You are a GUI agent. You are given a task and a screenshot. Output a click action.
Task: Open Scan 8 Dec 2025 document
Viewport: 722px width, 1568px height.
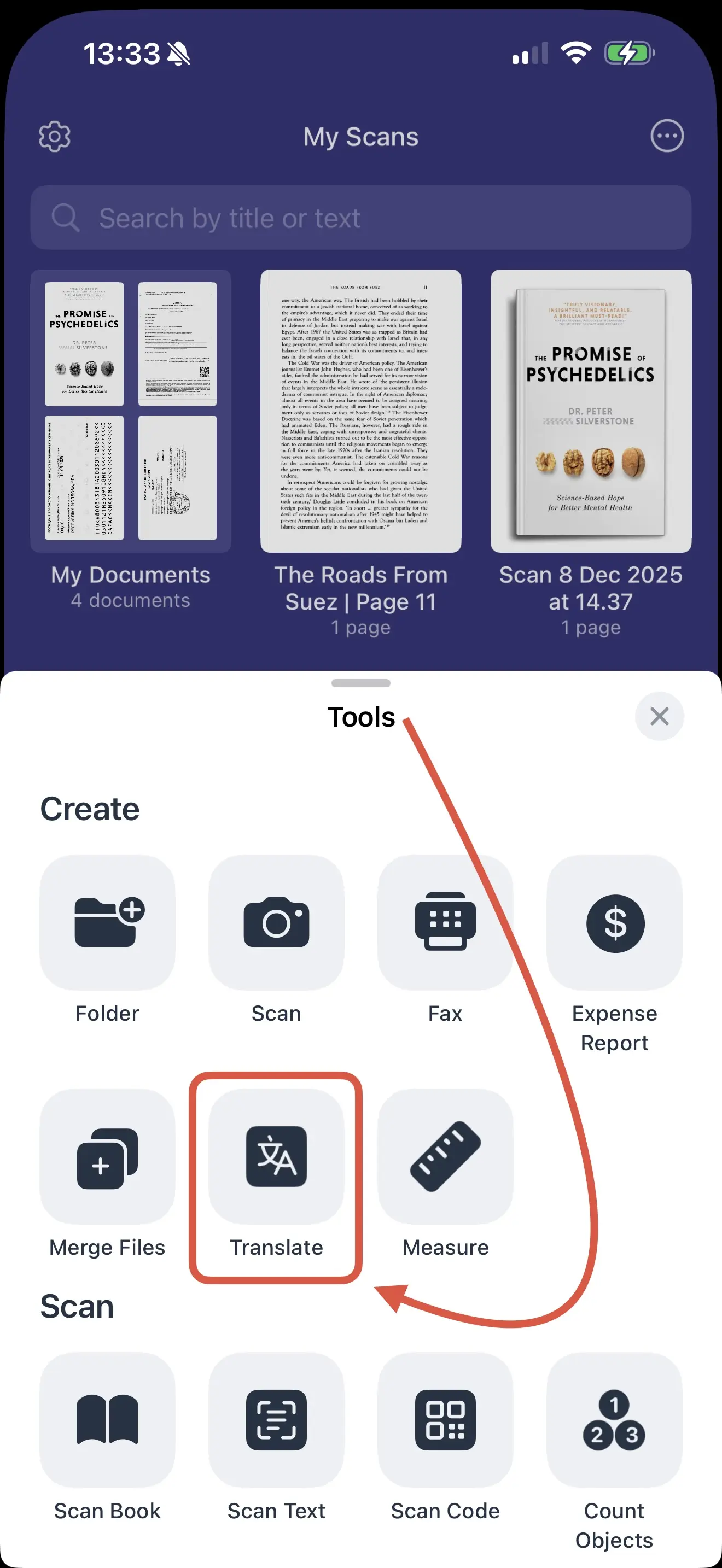pyautogui.click(x=590, y=412)
